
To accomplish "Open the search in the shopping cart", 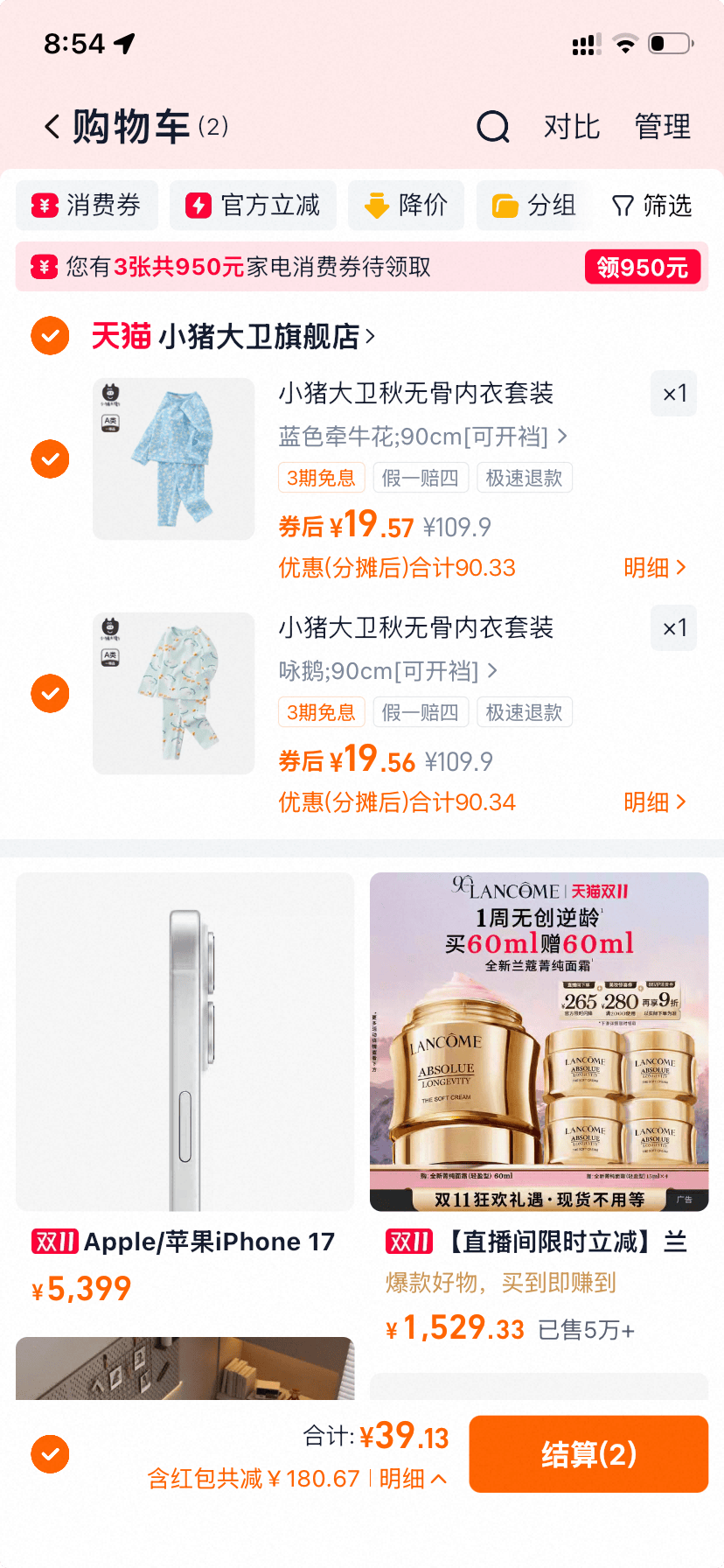I will [x=493, y=126].
